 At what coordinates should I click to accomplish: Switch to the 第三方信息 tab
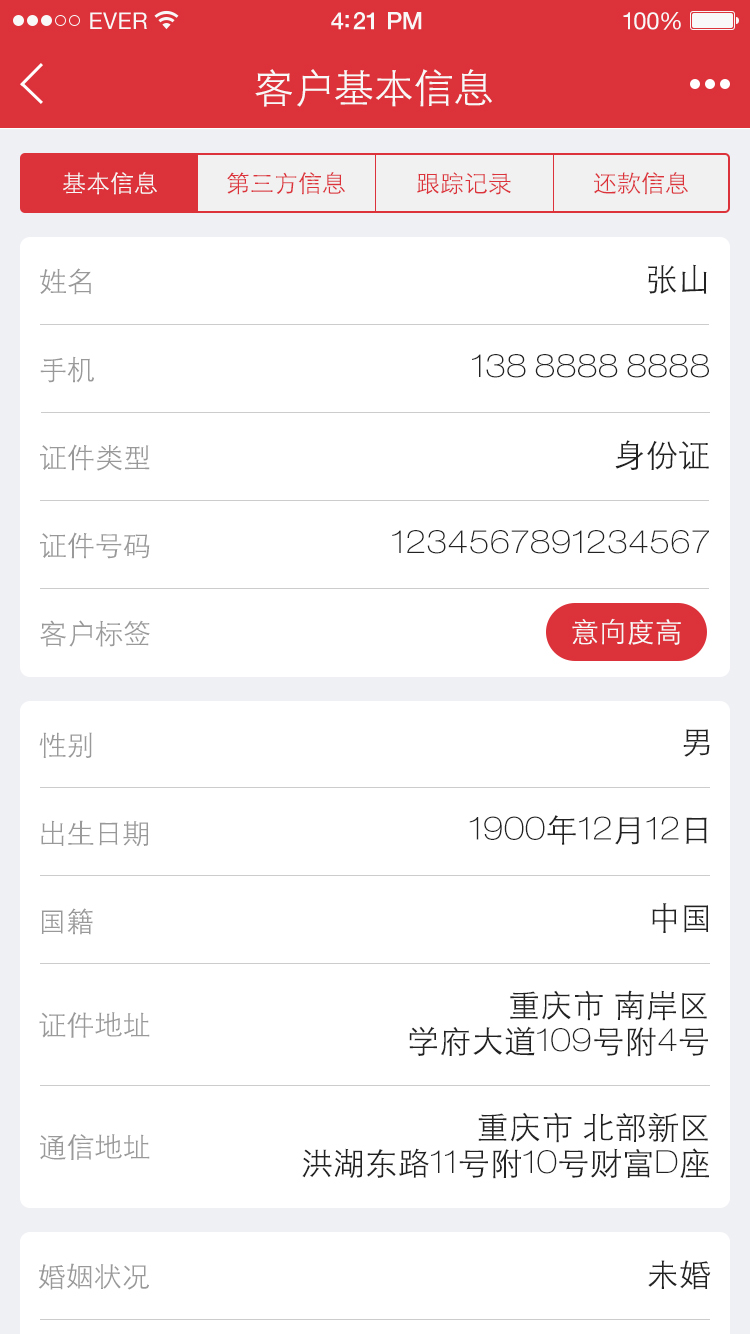286,184
